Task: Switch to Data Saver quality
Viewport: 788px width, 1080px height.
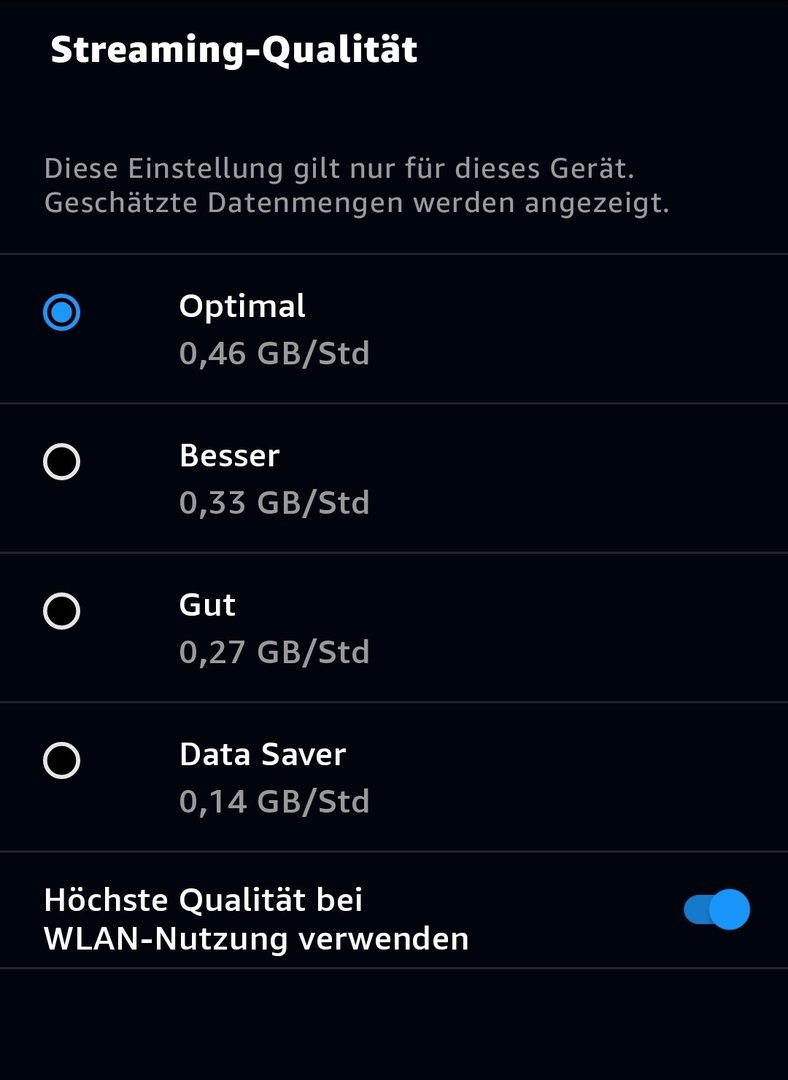Action: coord(62,761)
